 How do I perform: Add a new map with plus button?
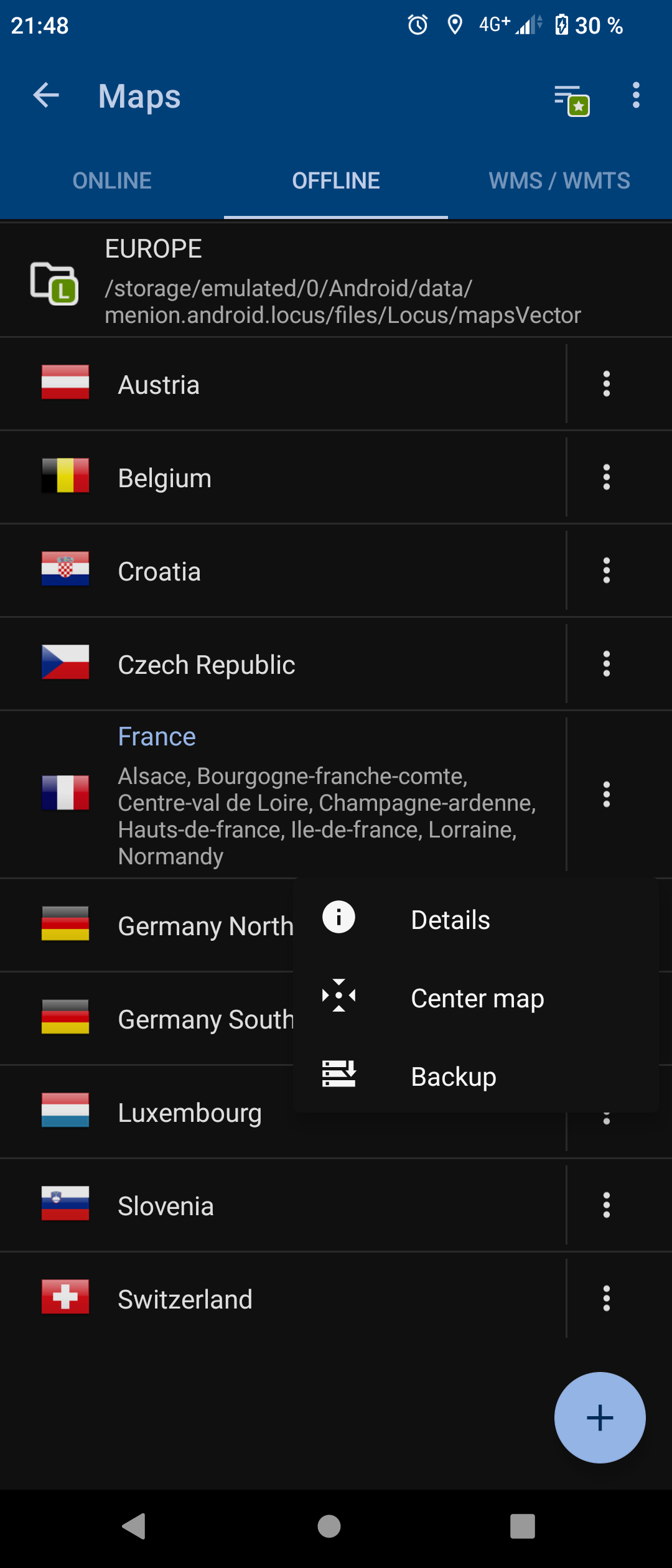pyautogui.click(x=599, y=1418)
